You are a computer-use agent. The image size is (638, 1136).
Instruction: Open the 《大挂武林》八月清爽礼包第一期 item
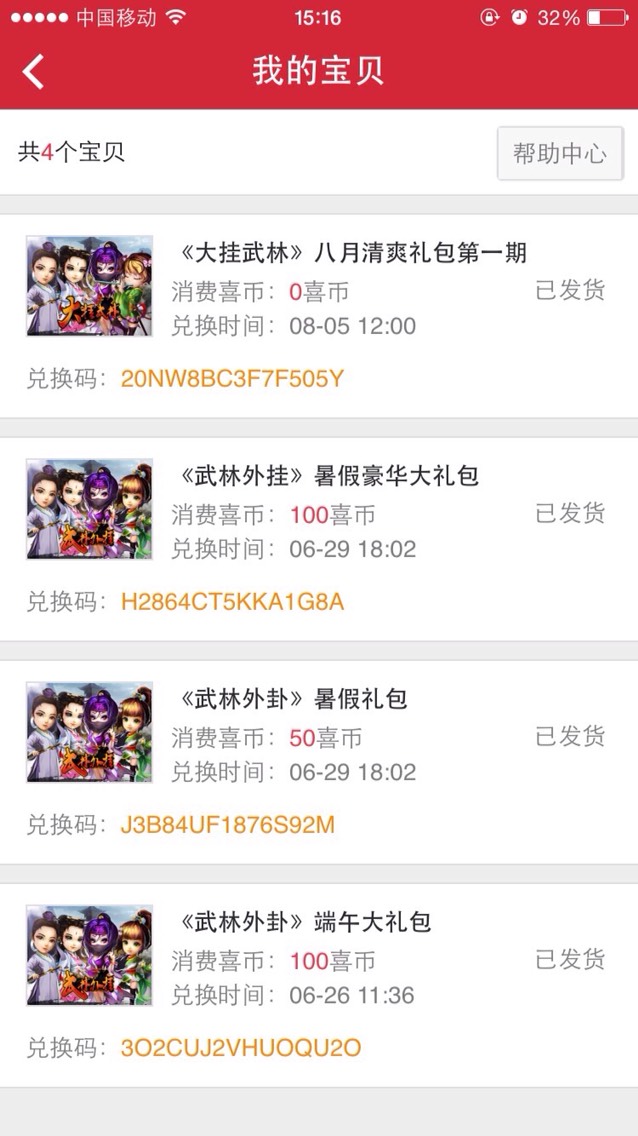(x=319, y=316)
